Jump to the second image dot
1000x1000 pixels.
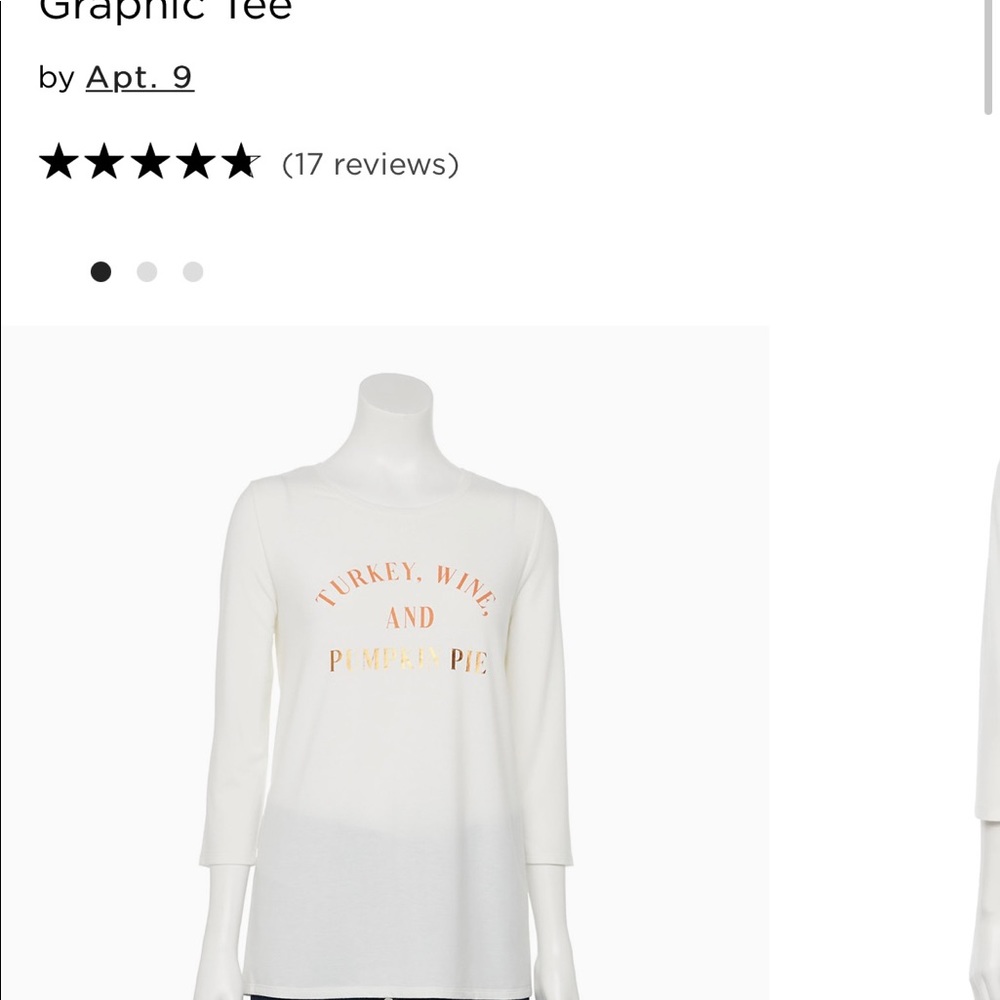(147, 272)
